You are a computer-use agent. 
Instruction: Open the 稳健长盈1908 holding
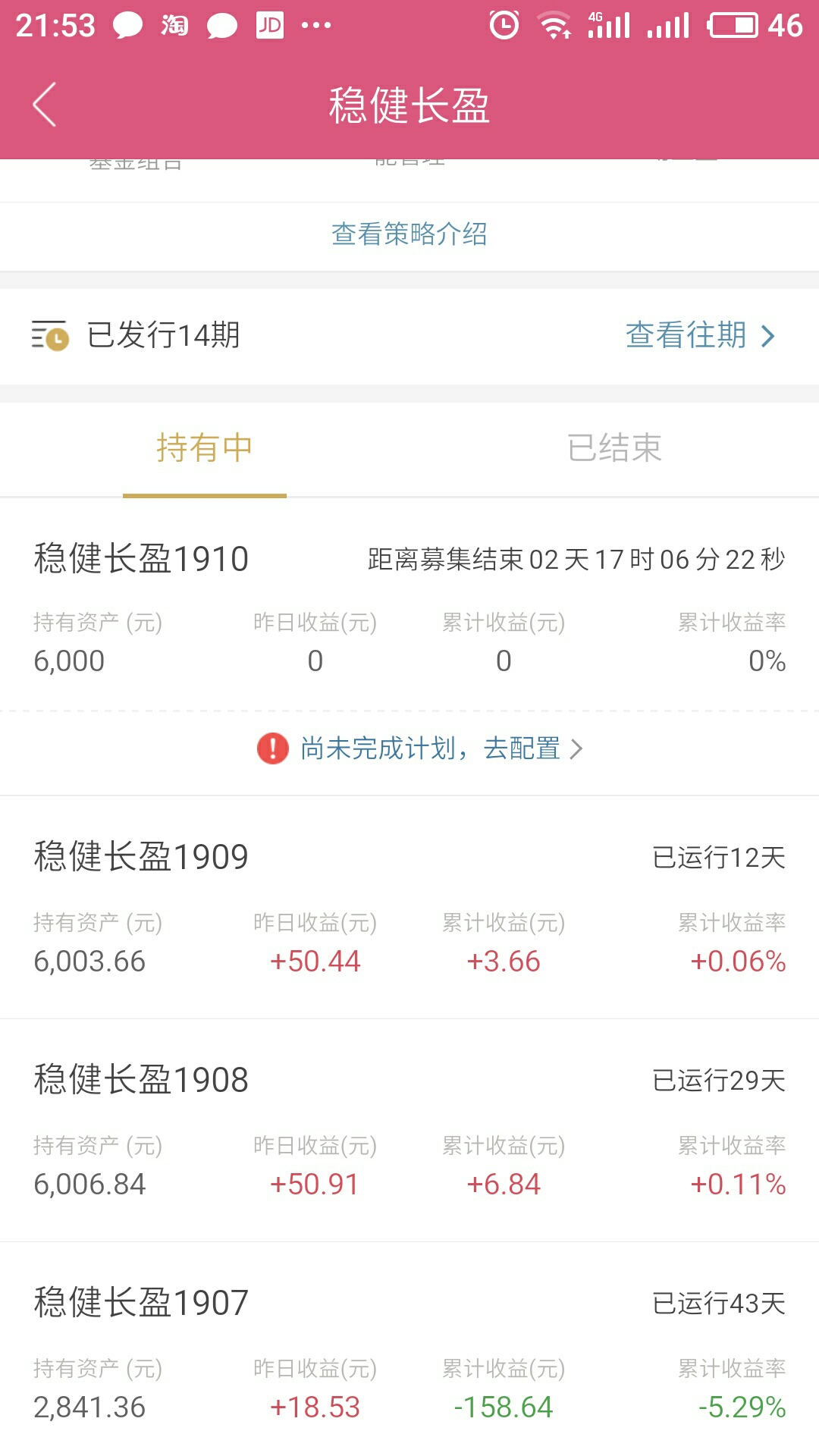point(409,1130)
